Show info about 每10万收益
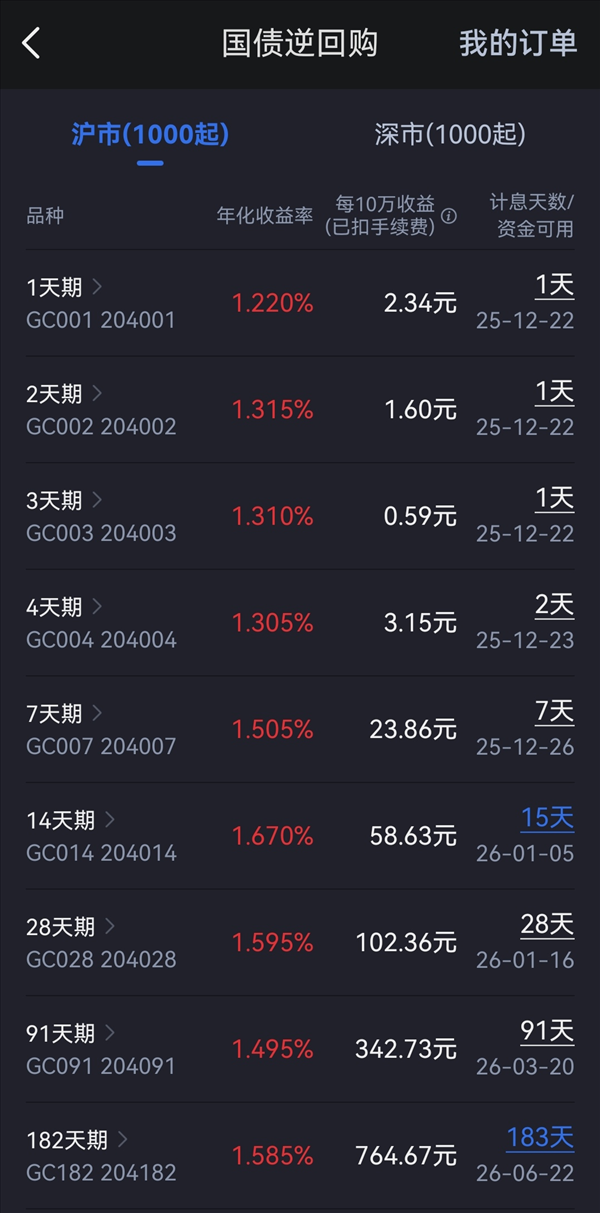Viewport: 600px width, 1213px height. click(450, 216)
